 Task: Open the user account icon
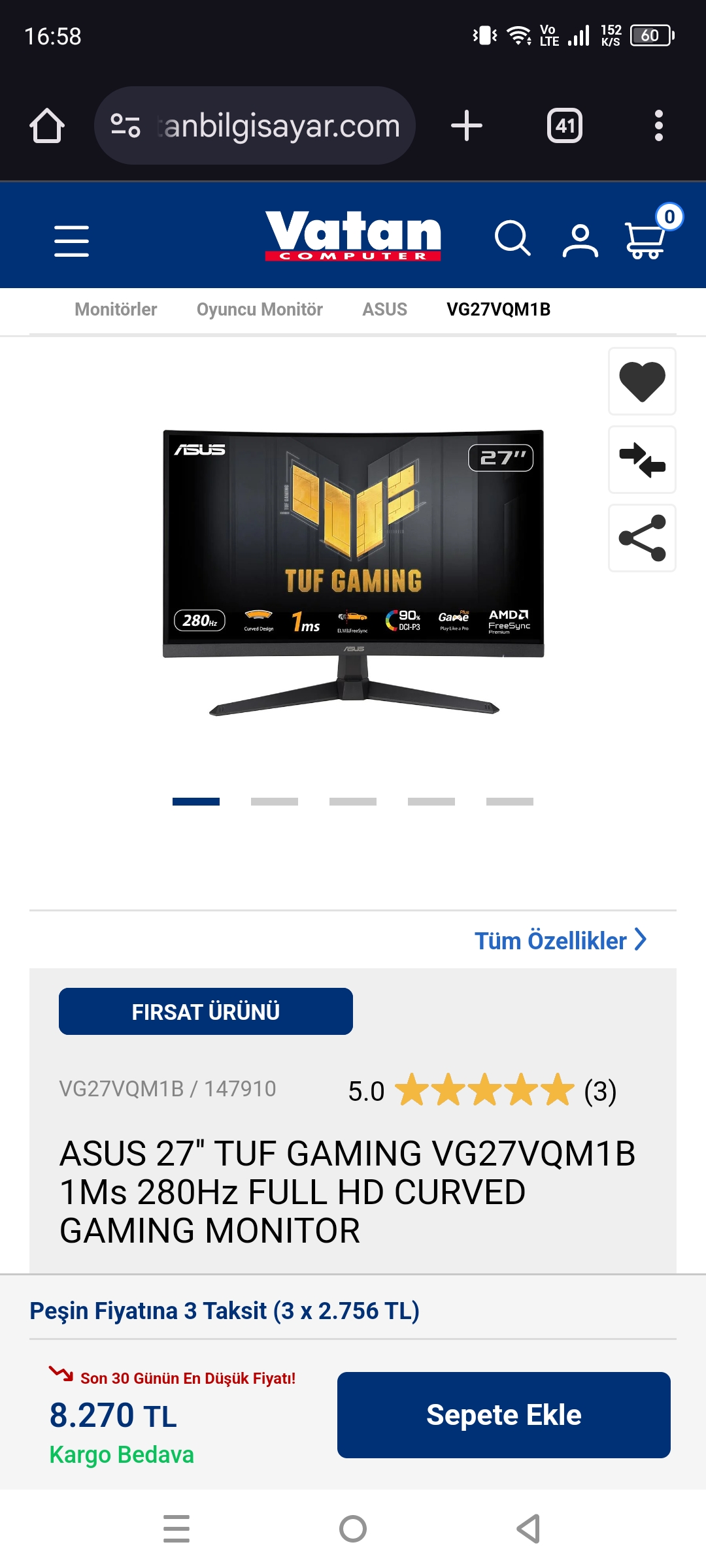click(580, 240)
